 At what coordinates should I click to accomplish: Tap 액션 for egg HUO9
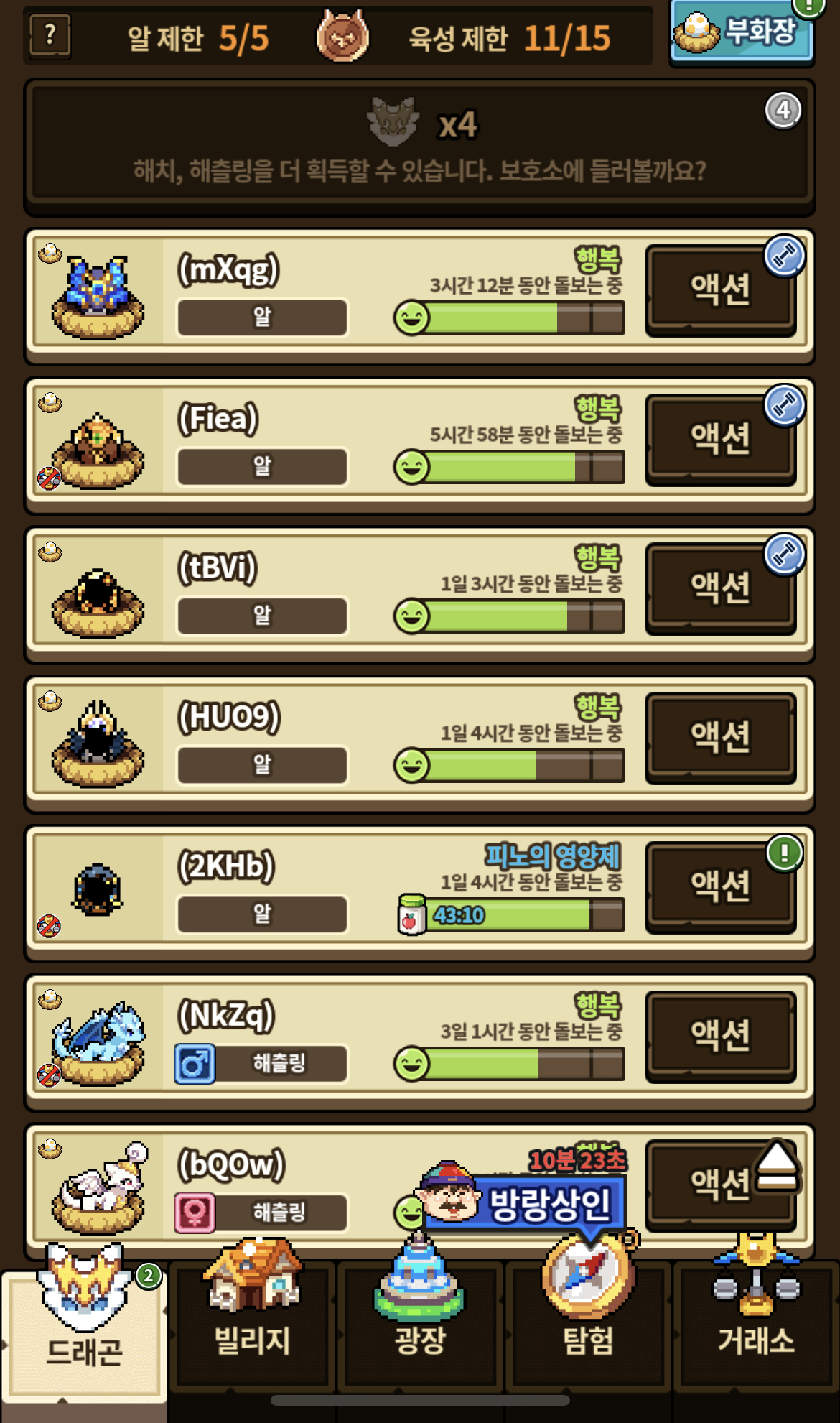click(720, 738)
